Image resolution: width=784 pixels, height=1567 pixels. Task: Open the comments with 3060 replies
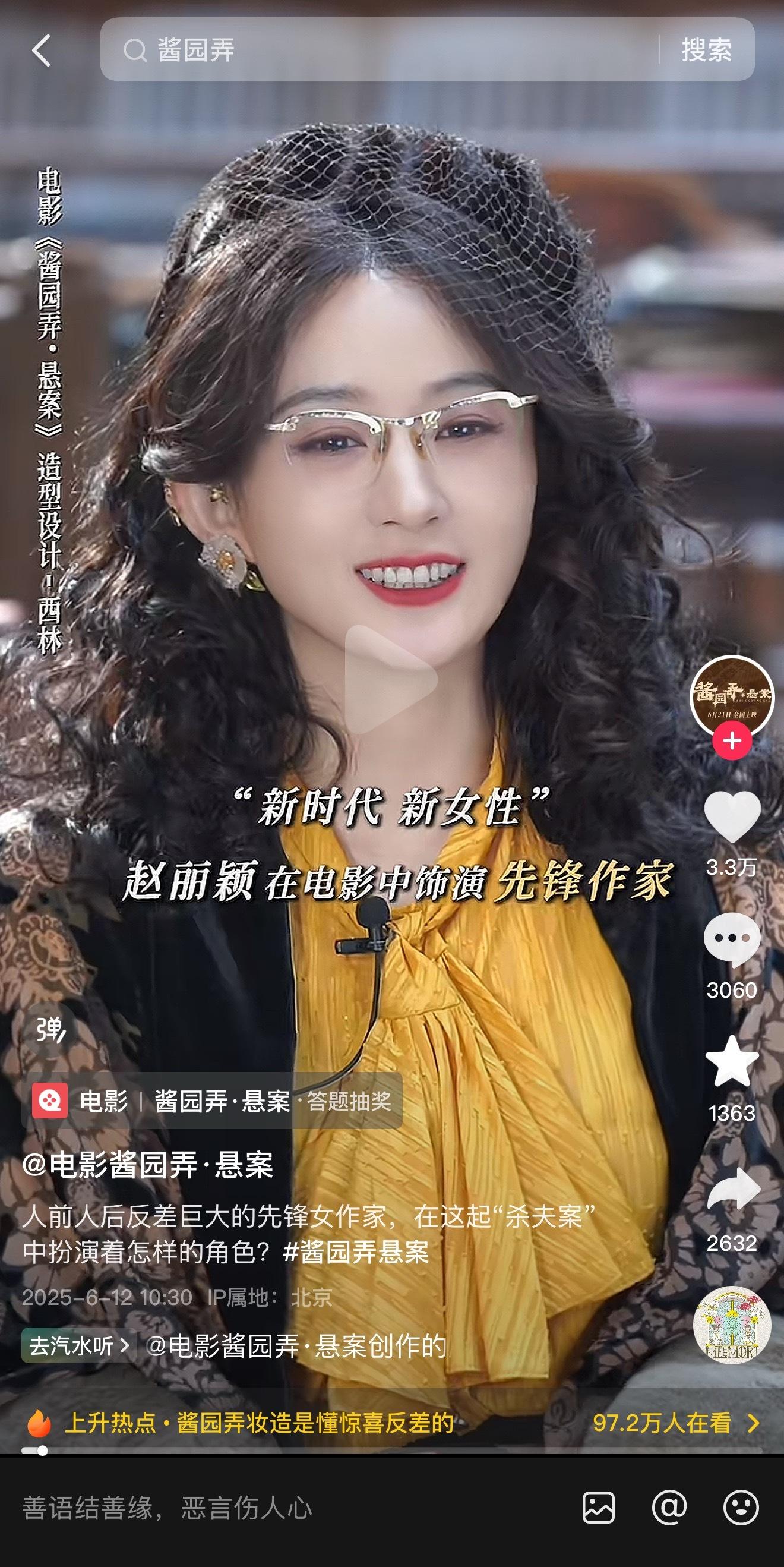point(732,941)
